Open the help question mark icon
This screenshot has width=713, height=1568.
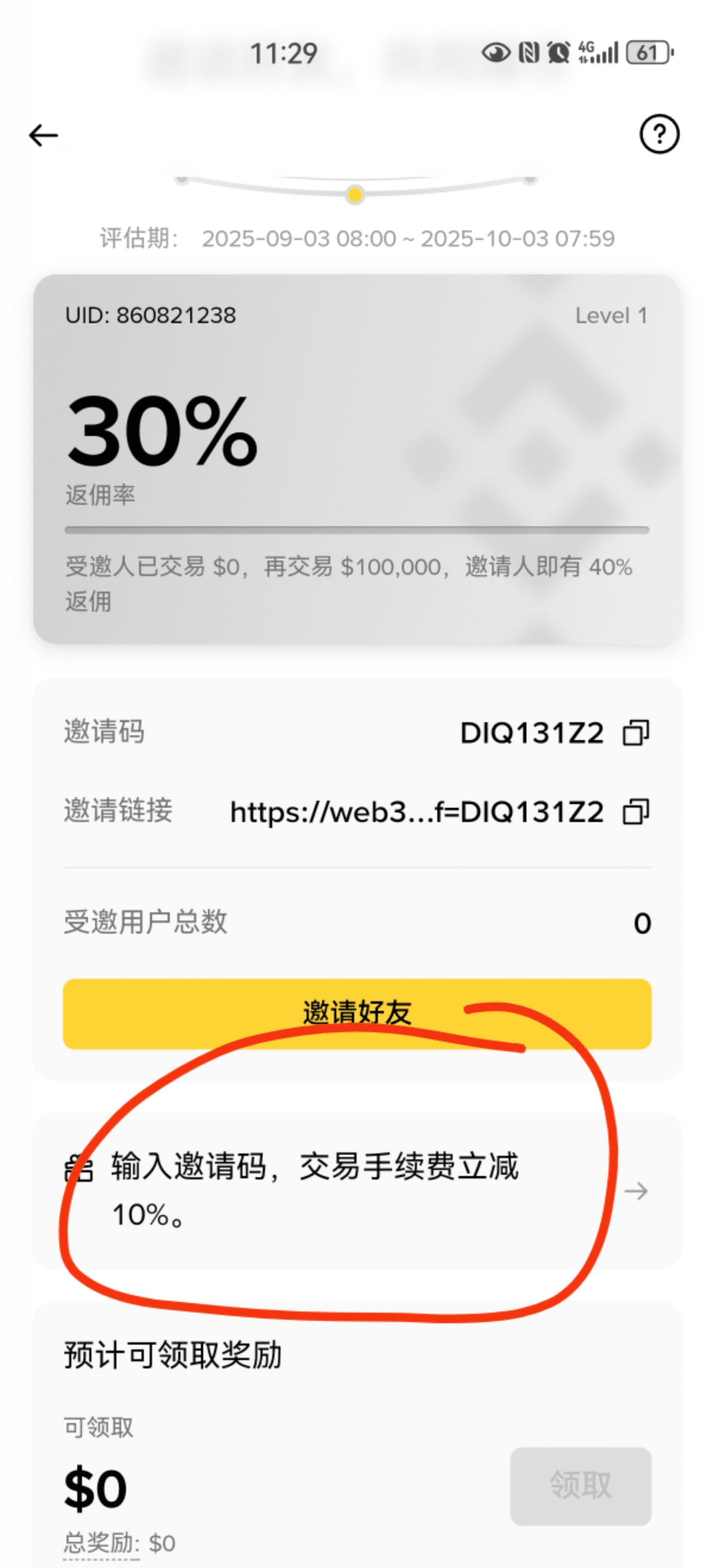(659, 134)
